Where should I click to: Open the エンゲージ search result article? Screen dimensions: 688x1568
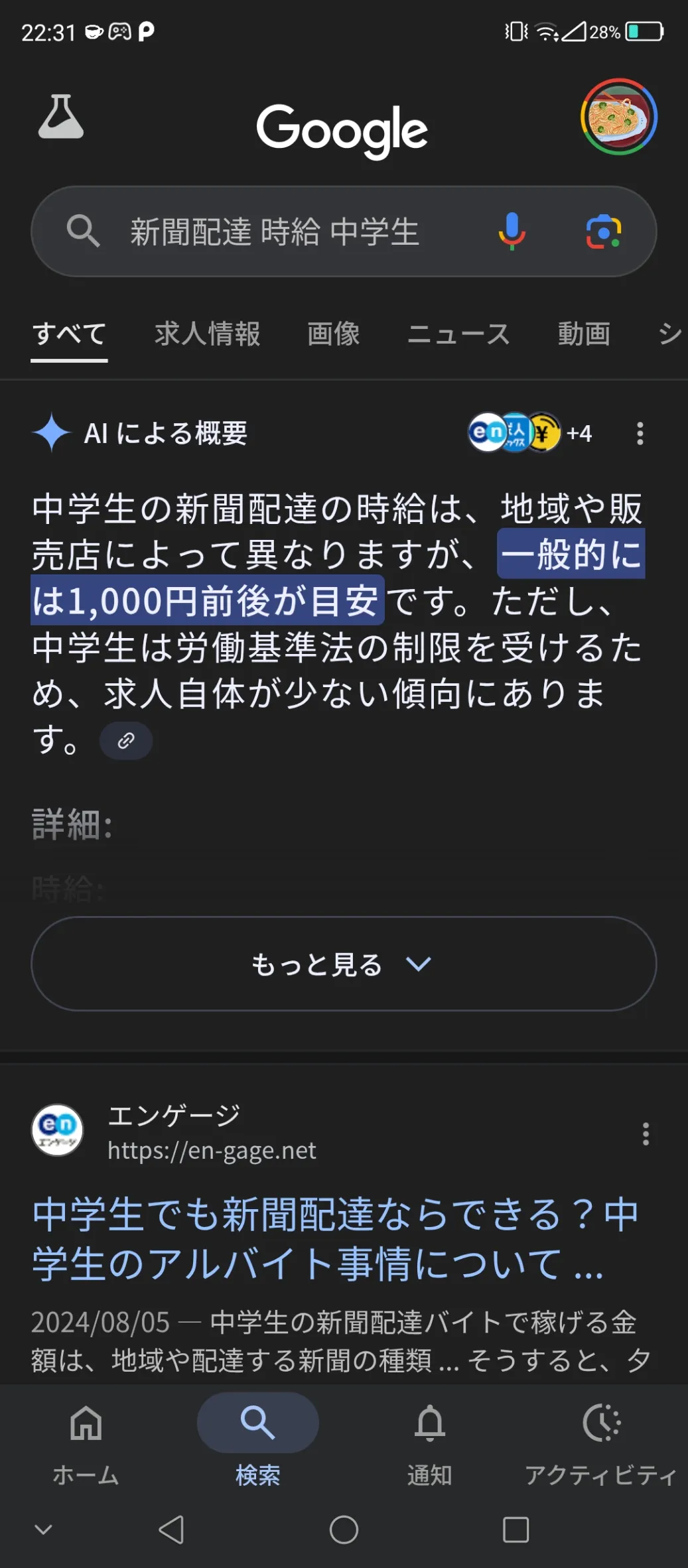[335, 1238]
